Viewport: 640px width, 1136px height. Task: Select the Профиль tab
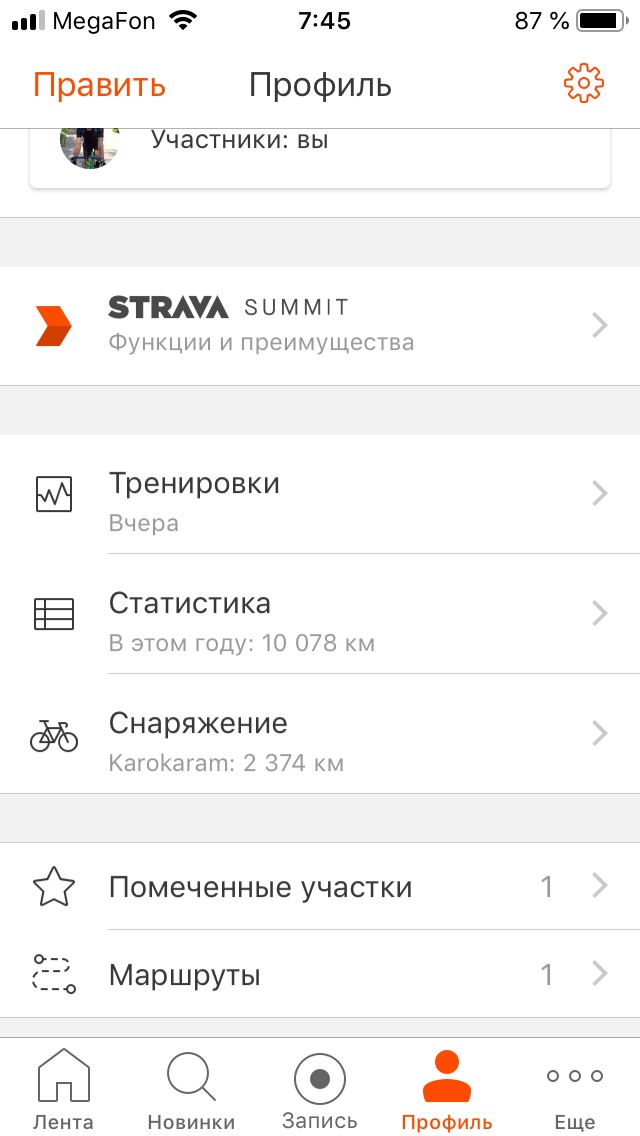[447, 1088]
